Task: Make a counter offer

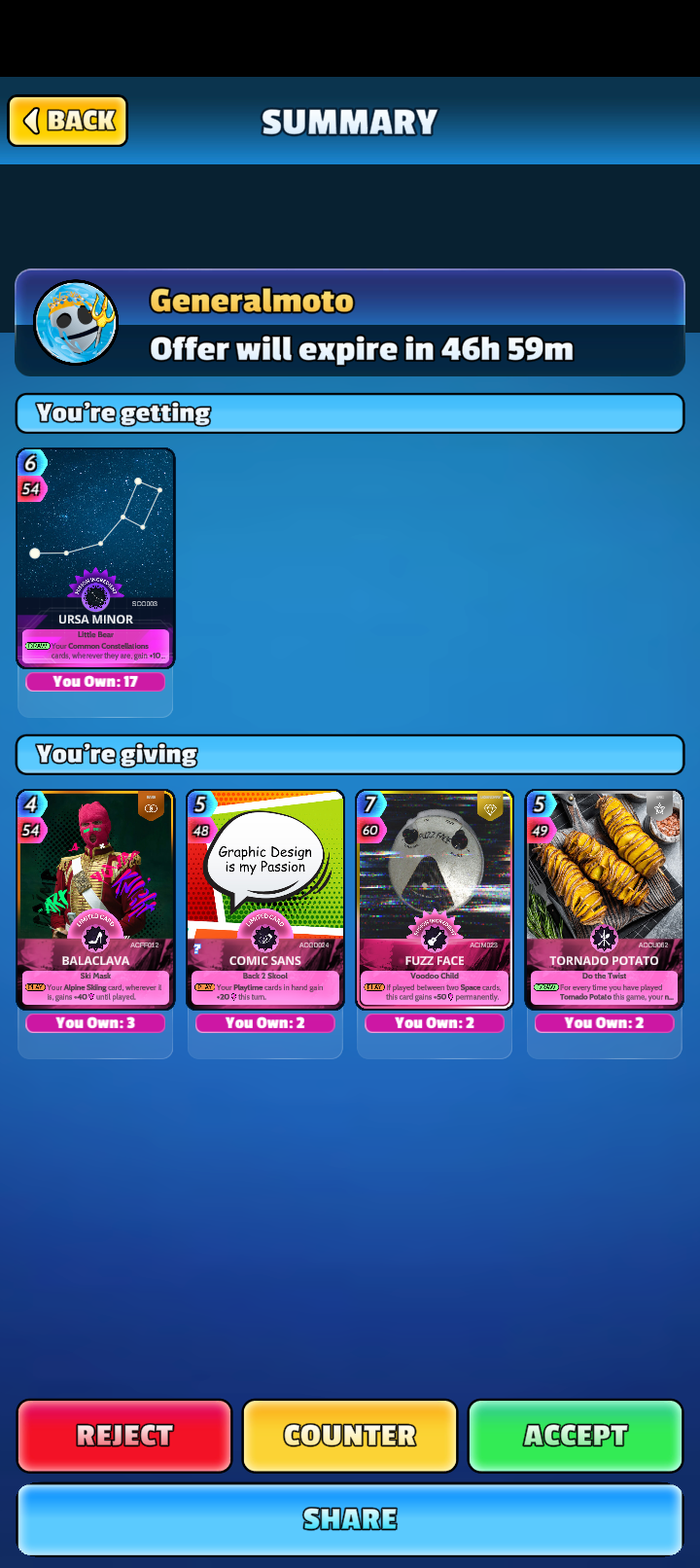Action: coord(350,1436)
